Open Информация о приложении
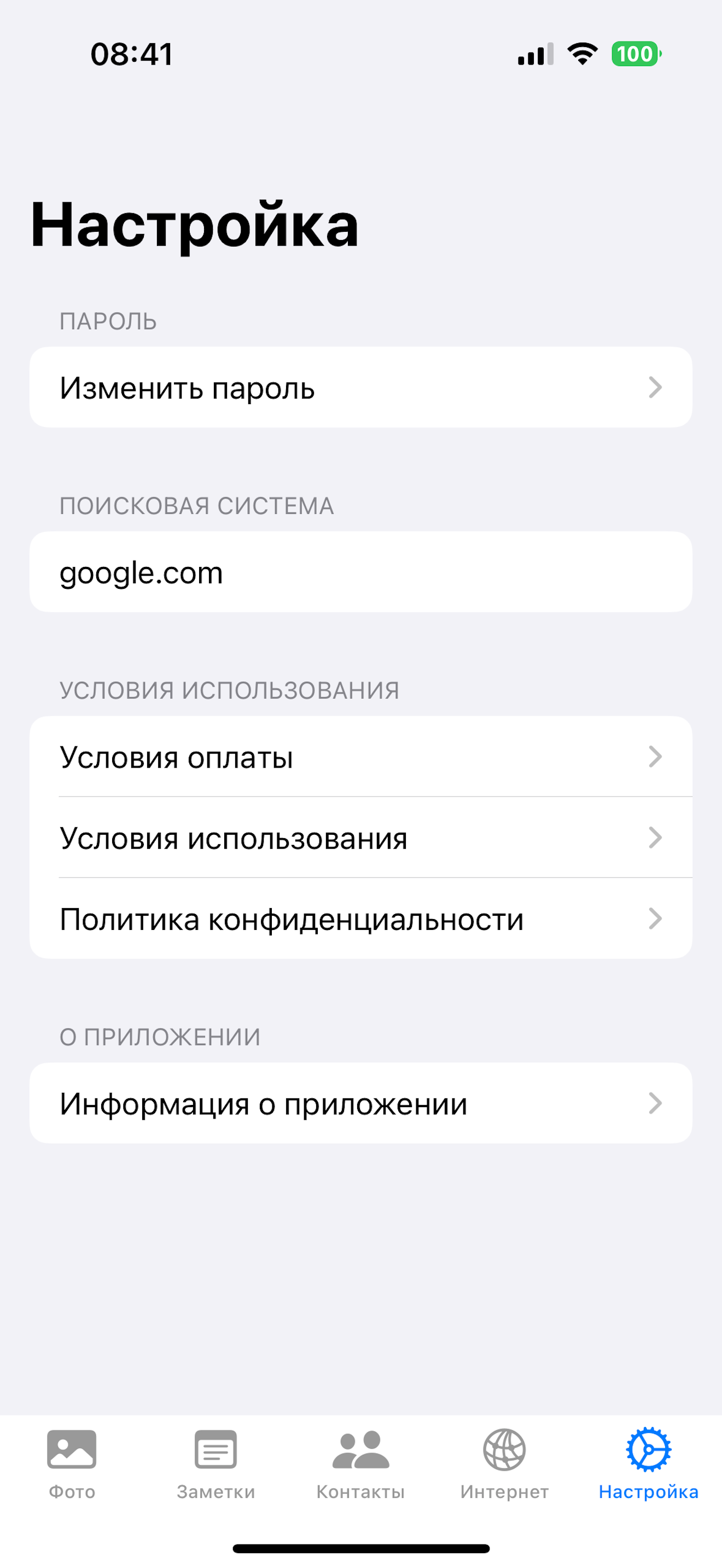 point(360,1103)
